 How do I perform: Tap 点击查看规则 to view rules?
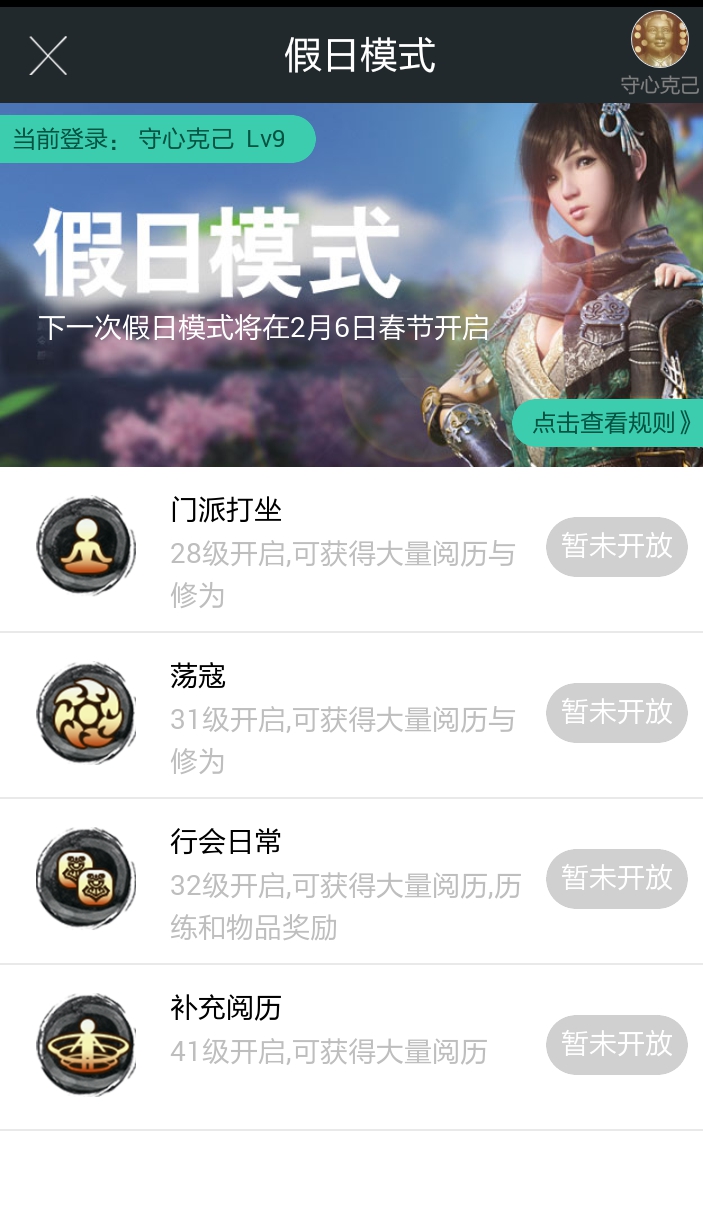pos(610,423)
